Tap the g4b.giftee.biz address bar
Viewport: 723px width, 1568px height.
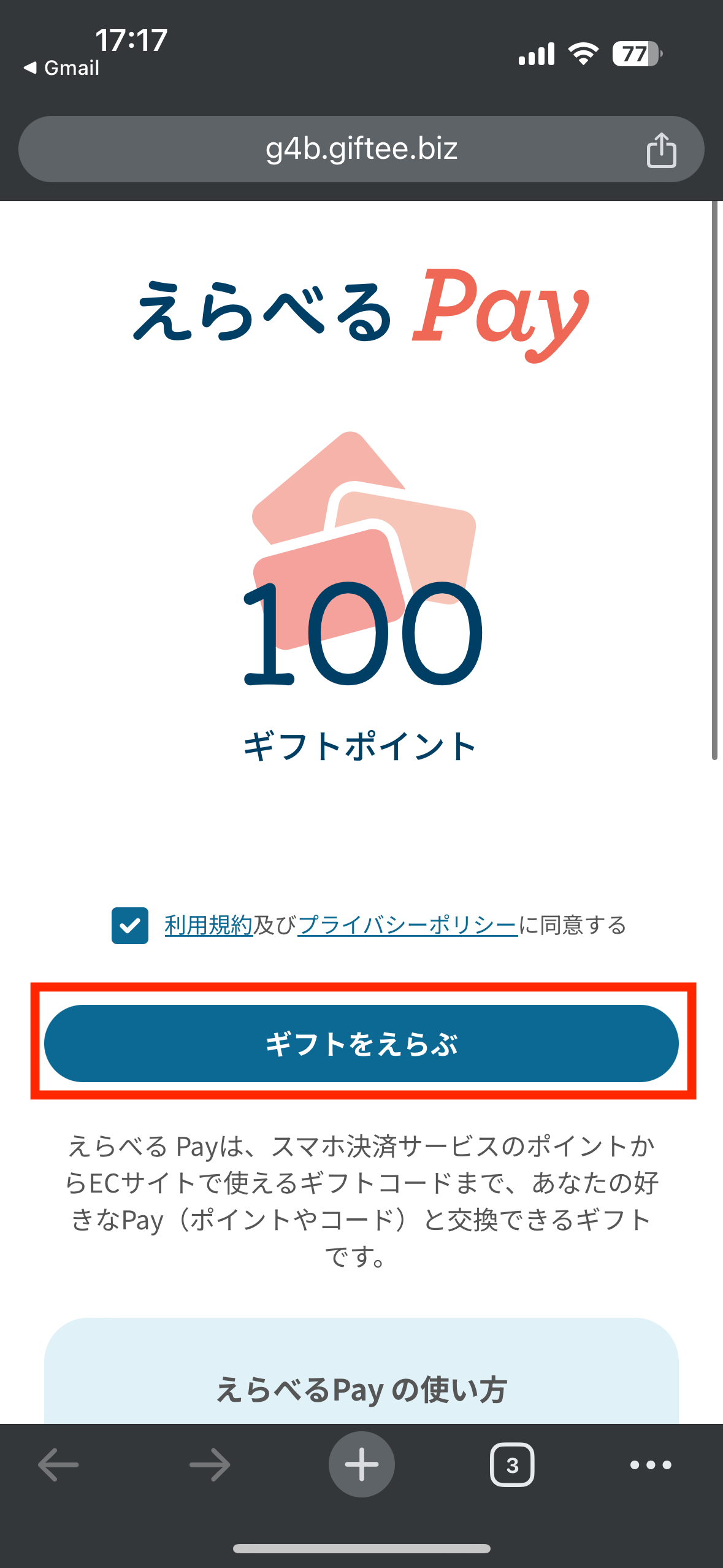click(361, 149)
